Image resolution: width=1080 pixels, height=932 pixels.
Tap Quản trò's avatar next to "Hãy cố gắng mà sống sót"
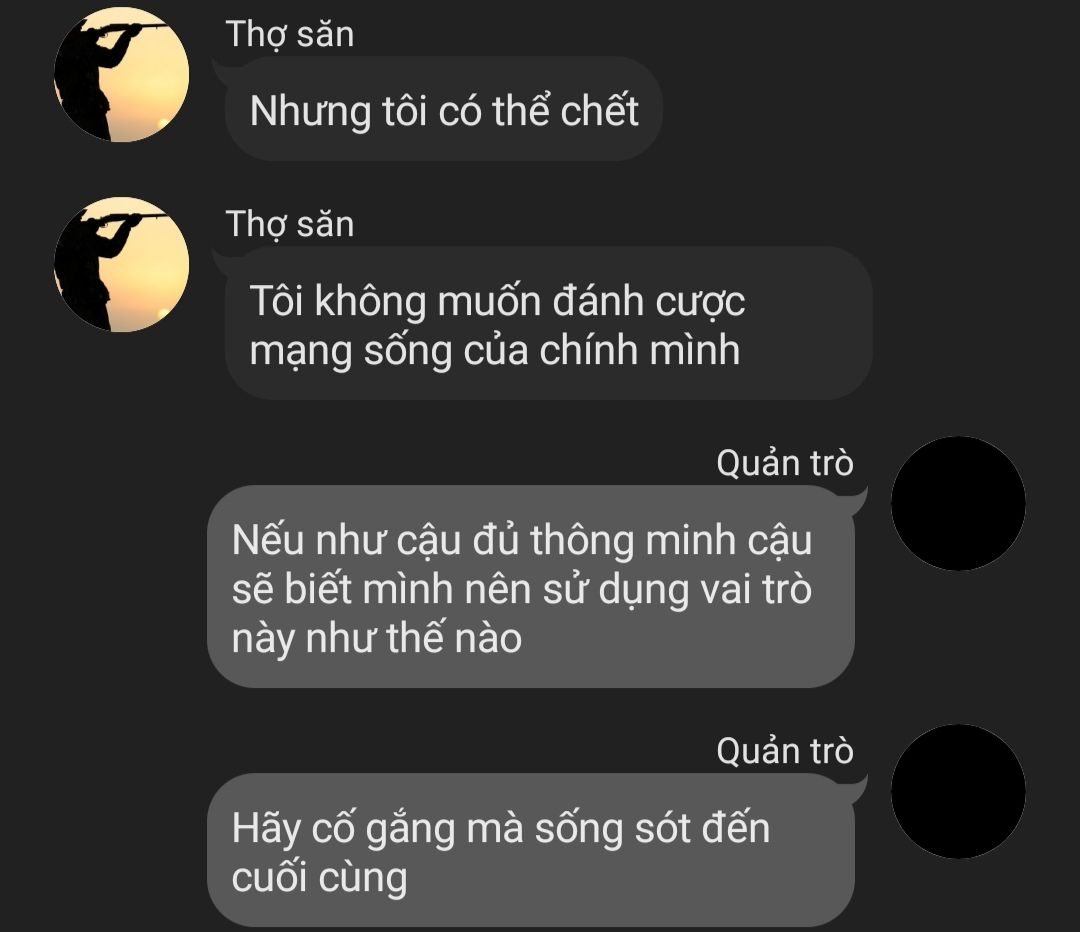click(x=957, y=792)
